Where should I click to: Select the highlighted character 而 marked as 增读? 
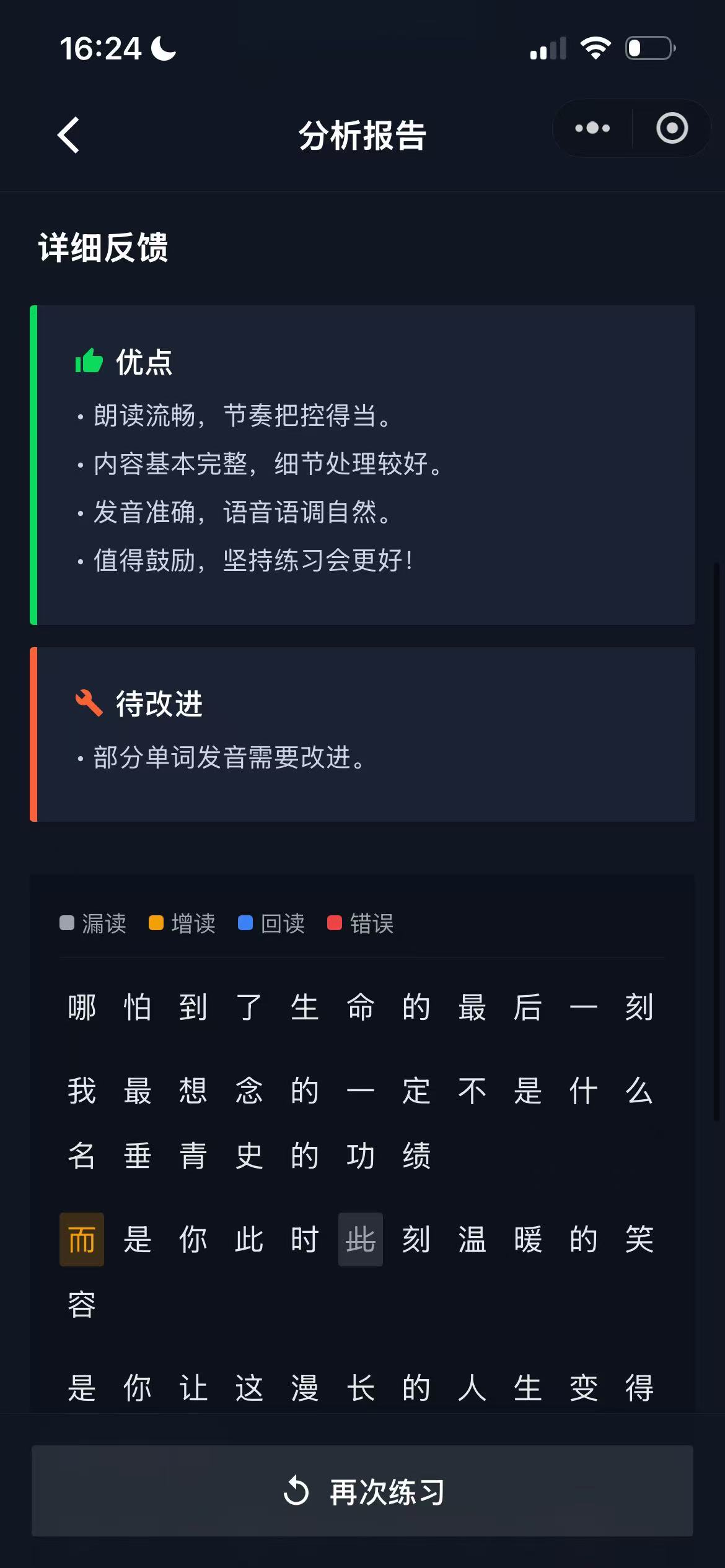pos(81,1239)
